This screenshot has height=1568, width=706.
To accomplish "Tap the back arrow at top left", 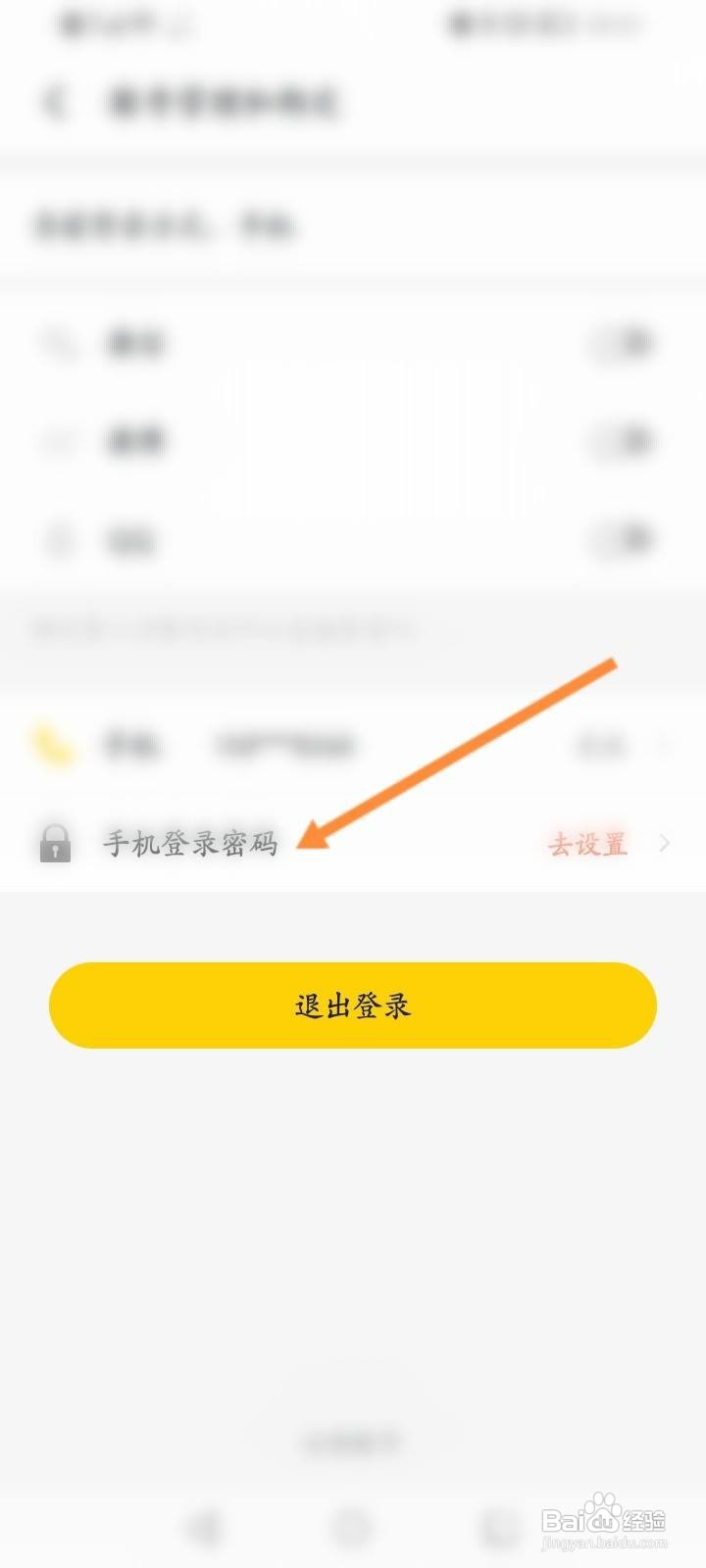I will click(x=54, y=101).
